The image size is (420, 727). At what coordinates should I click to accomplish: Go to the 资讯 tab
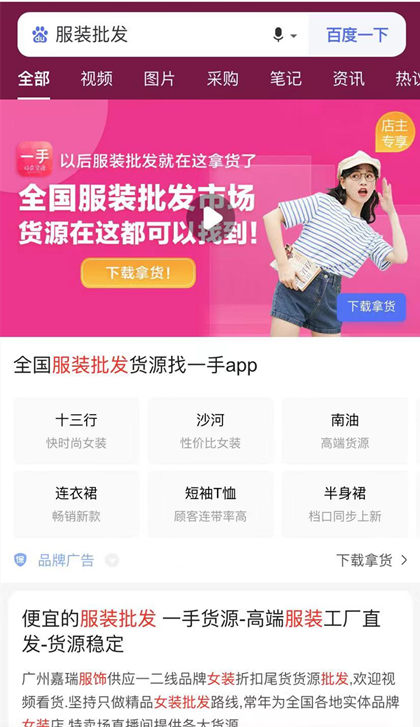(349, 79)
